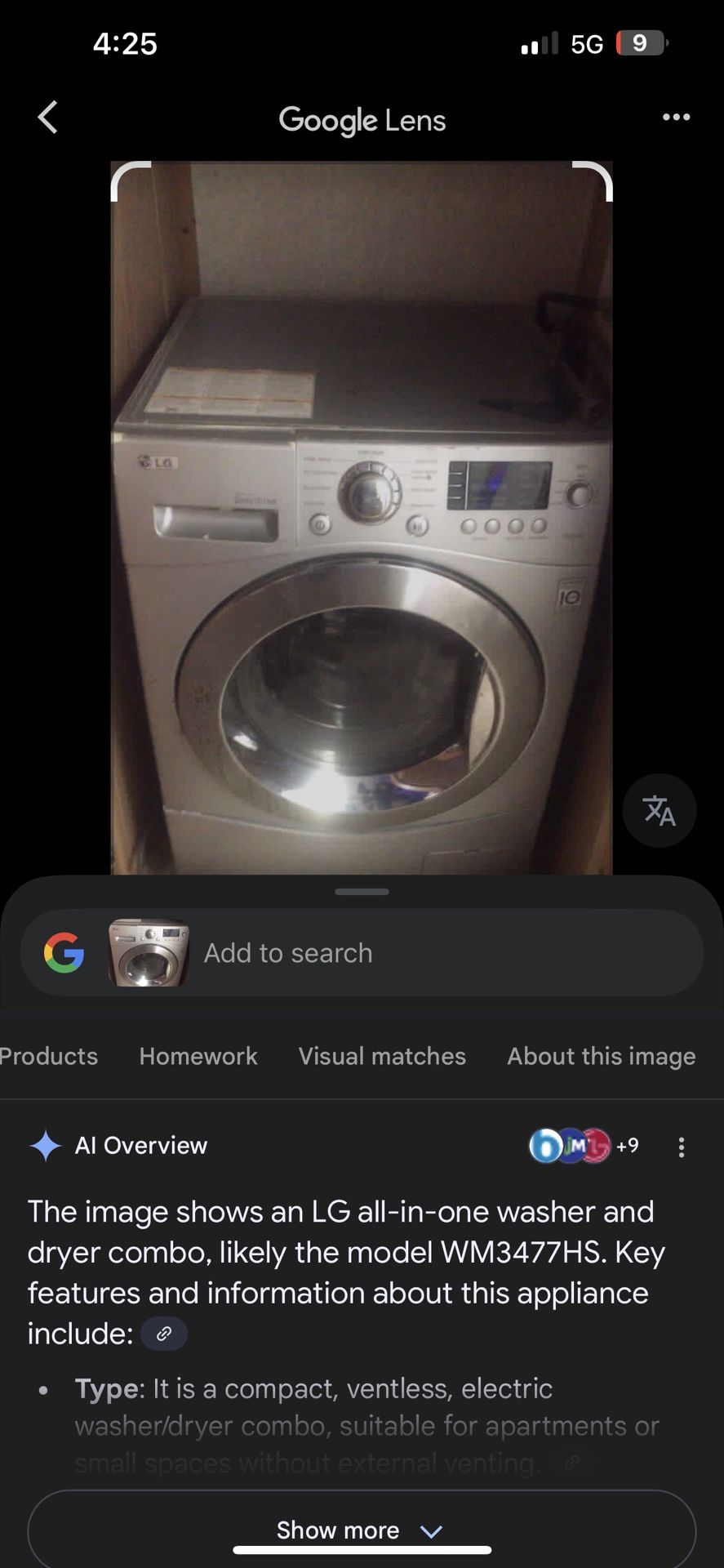Tap the battery indicator showing 9 percent
Image resolution: width=724 pixels, height=1568 pixels.
pyautogui.click(x=638, y=43)
